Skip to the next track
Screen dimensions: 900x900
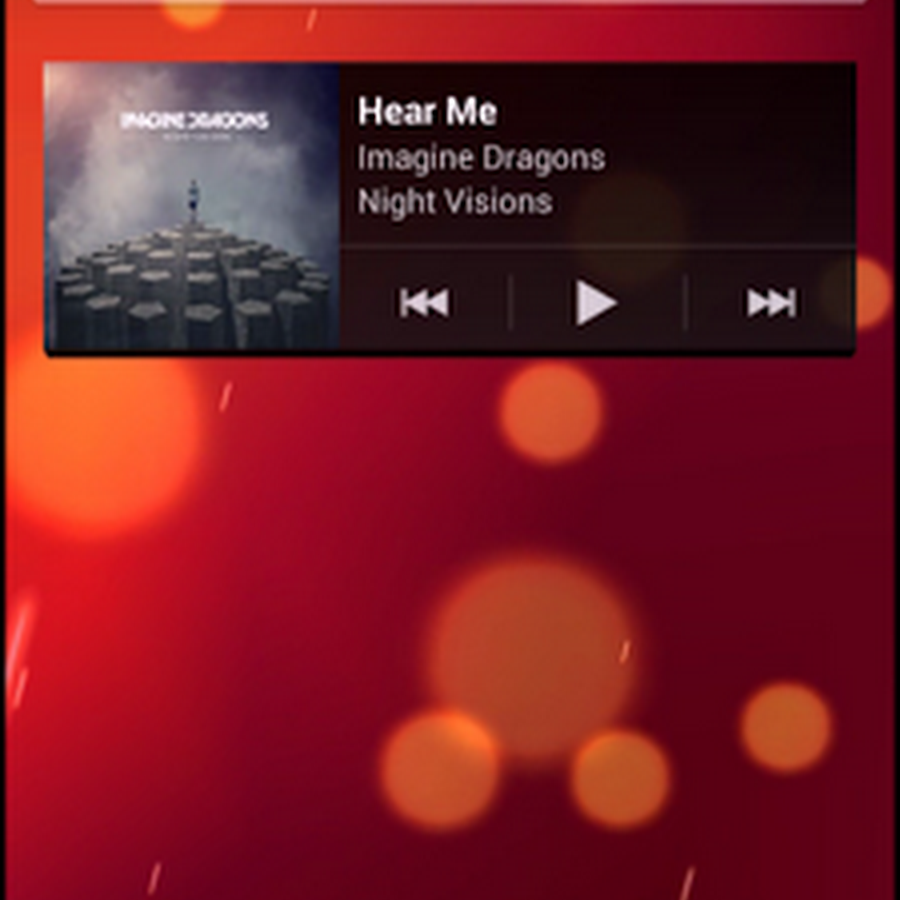pyautogui.click(x=771, y=303)
